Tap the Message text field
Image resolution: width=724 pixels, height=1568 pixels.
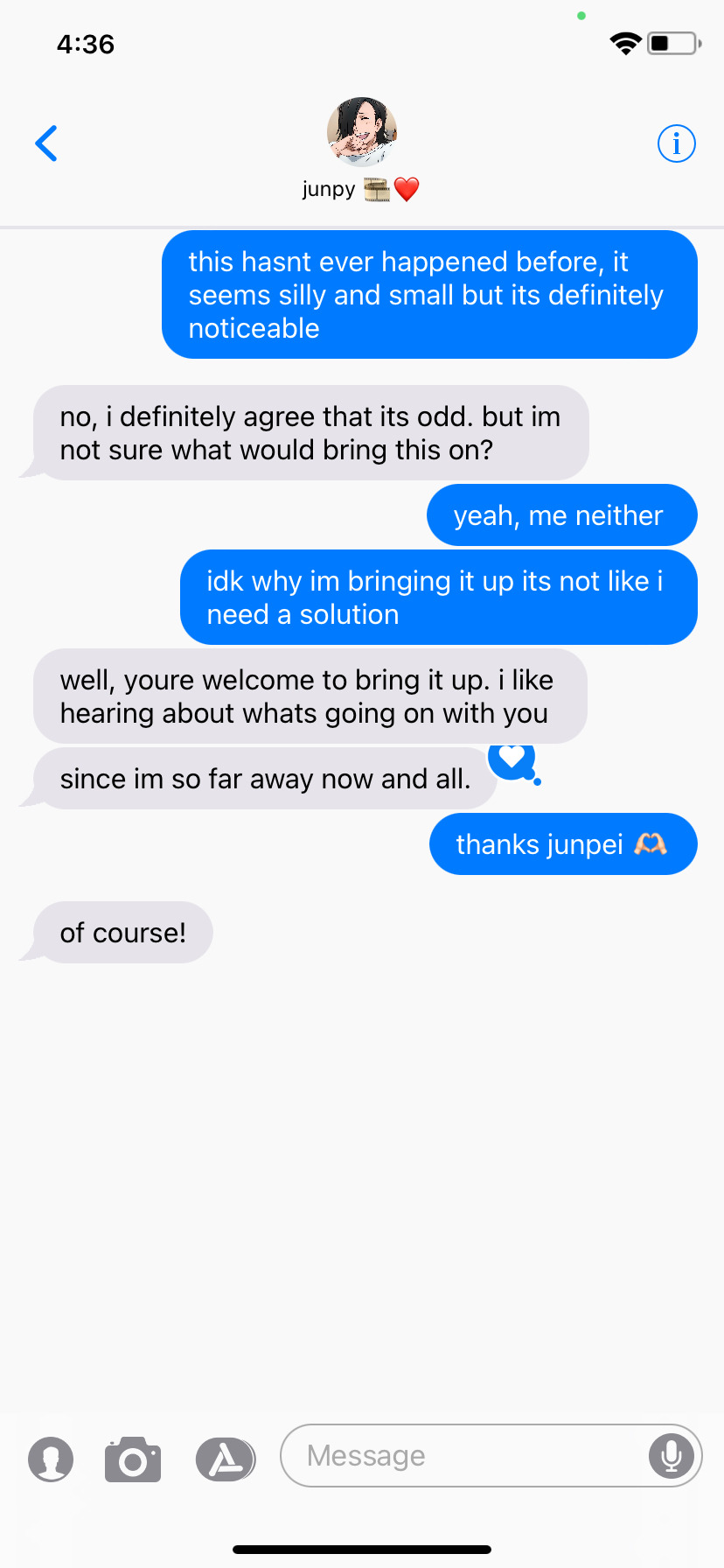point(463,1455)
